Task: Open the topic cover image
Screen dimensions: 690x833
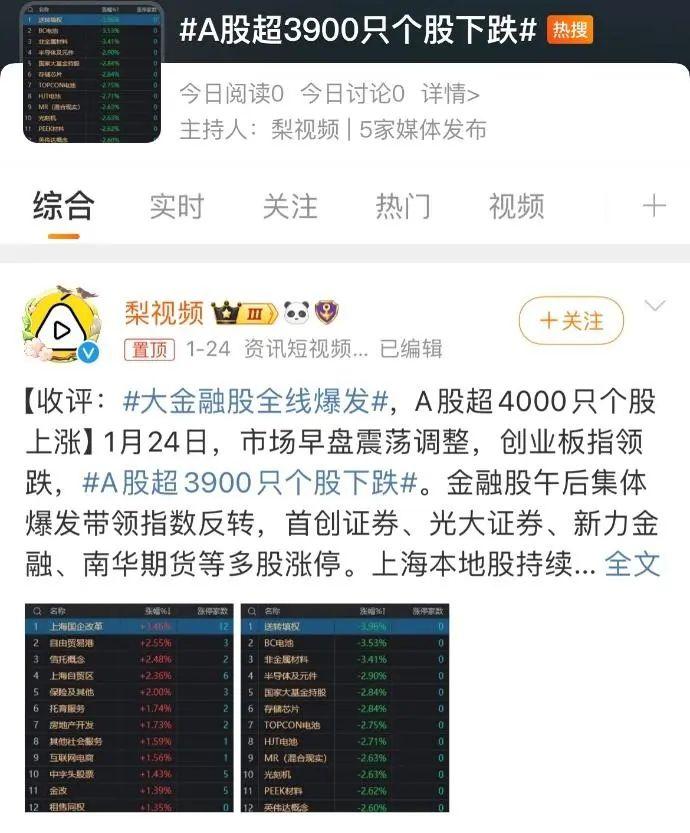Action: point(92,72)
